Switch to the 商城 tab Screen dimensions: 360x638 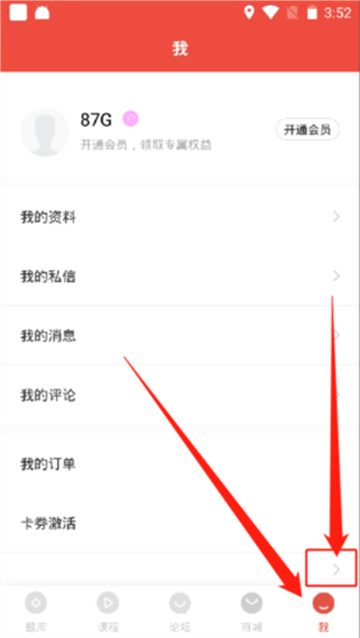point(251,610)
